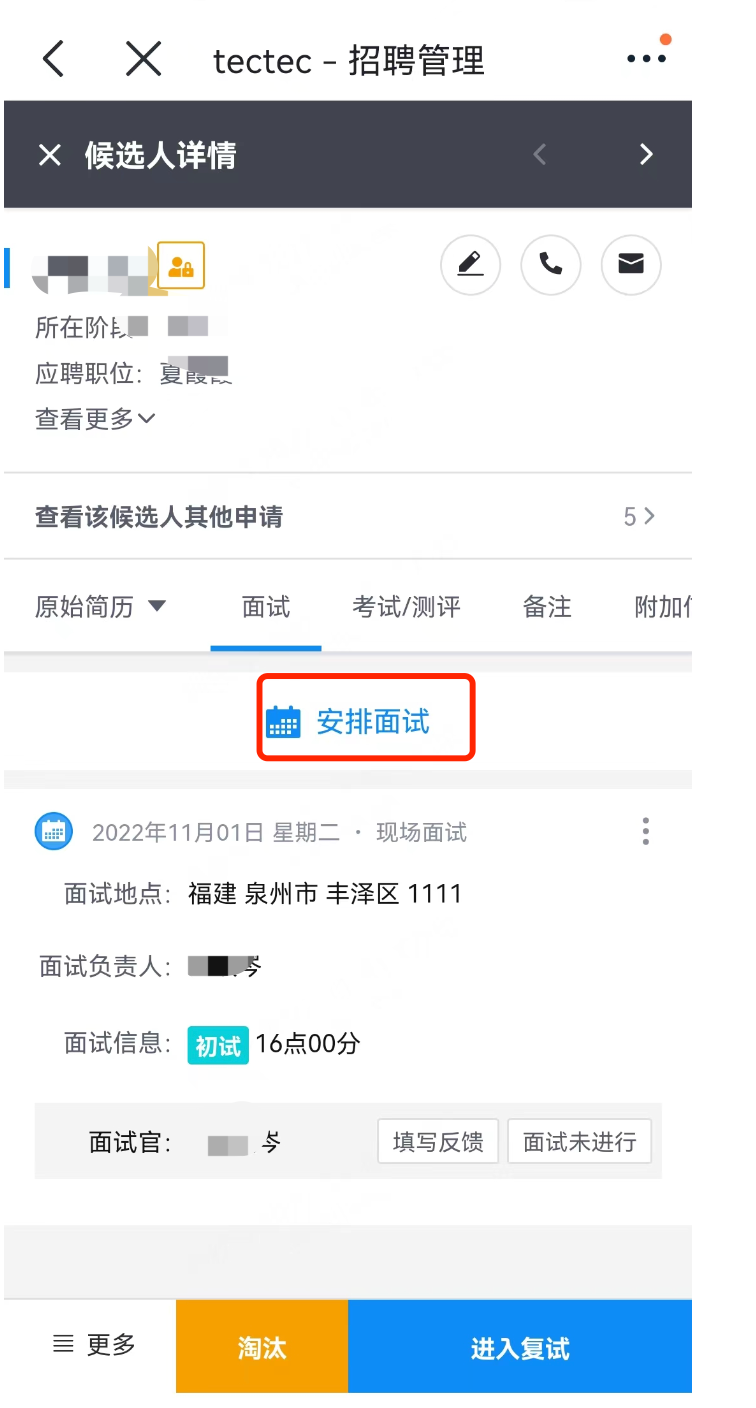The width and height of the screenshot is (756, 1408).
Task: Open the top-right three-dot menu
Action: (646, 59)
